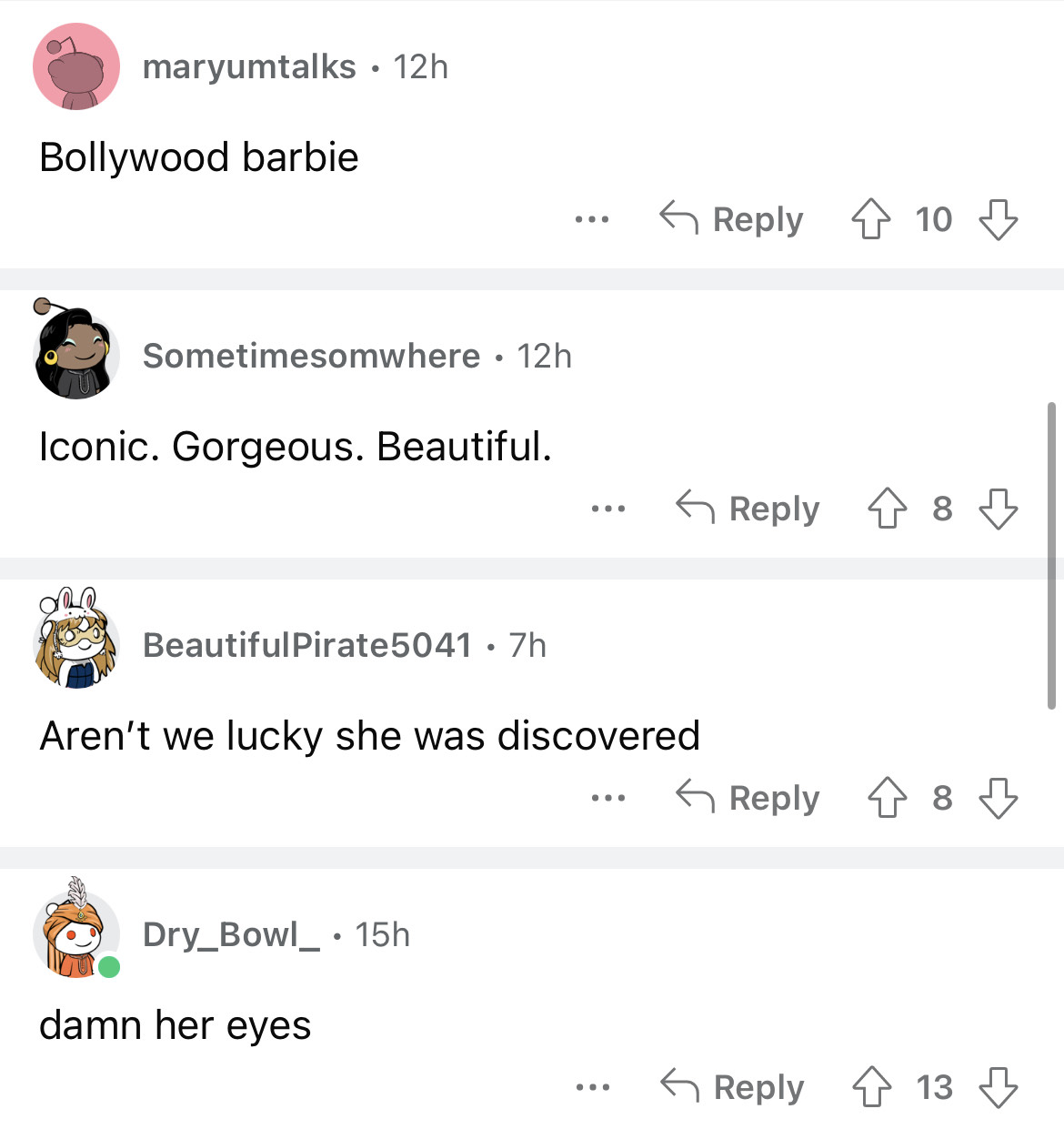
Task: Downvote maryumtalks' comment
Action: pos(998,219)
